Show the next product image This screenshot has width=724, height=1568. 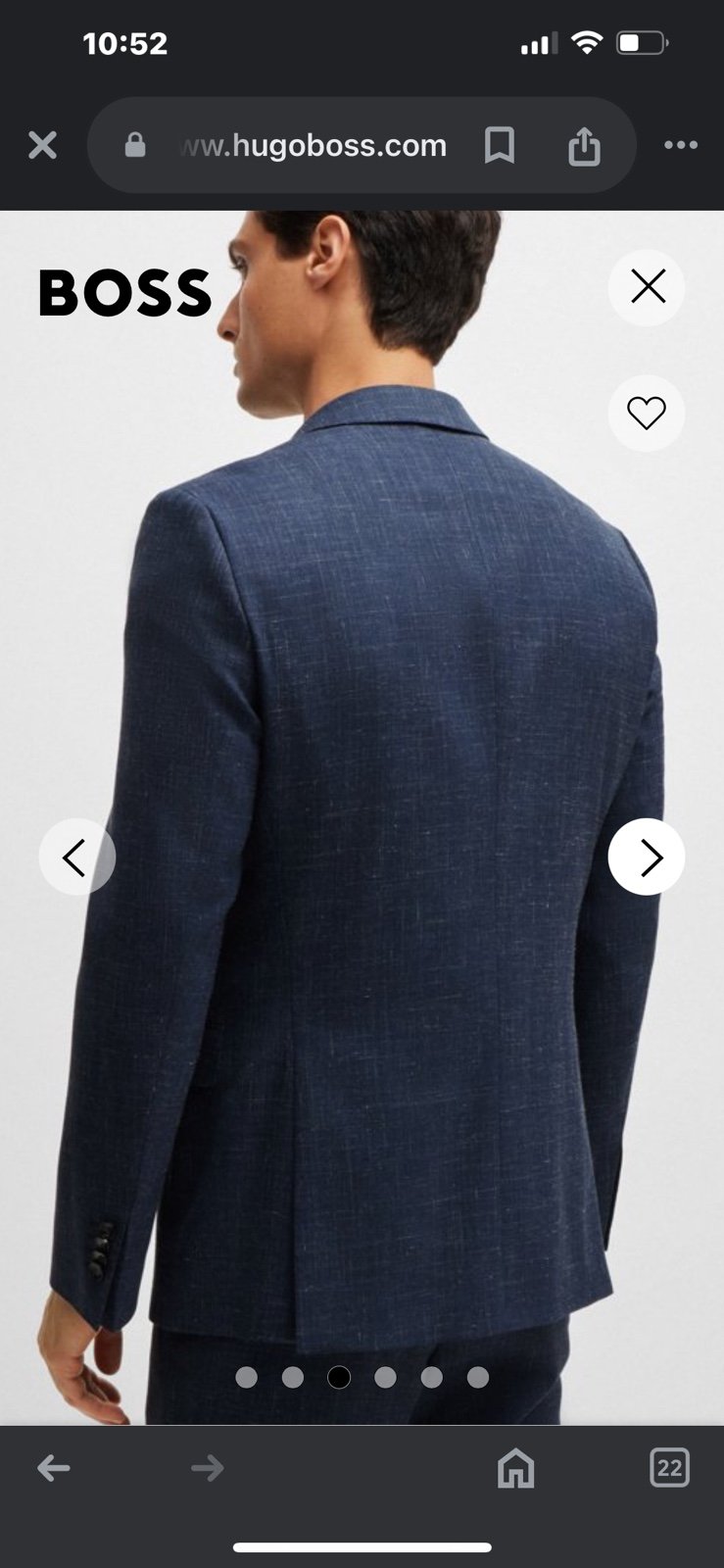click(647, 857)
